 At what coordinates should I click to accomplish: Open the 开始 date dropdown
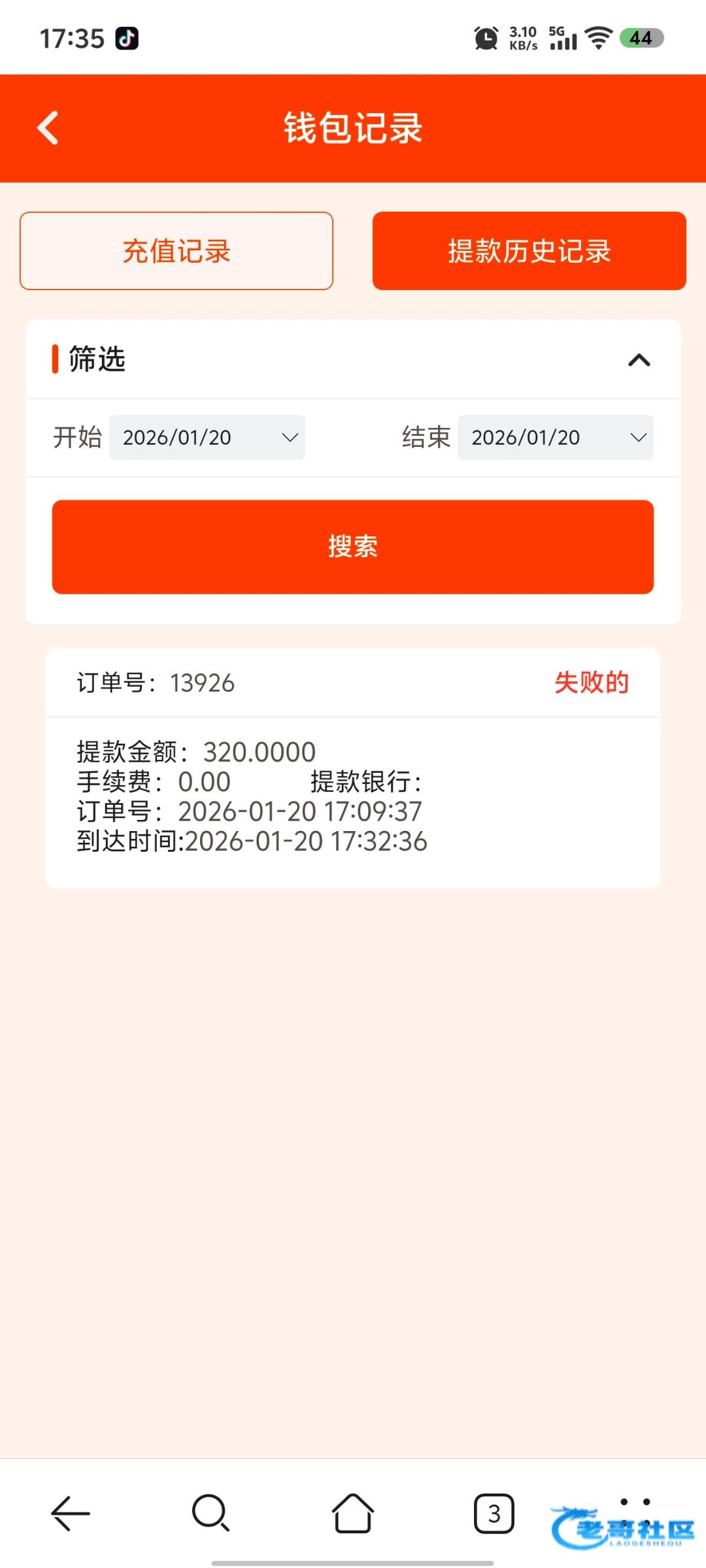coord(207,438)
